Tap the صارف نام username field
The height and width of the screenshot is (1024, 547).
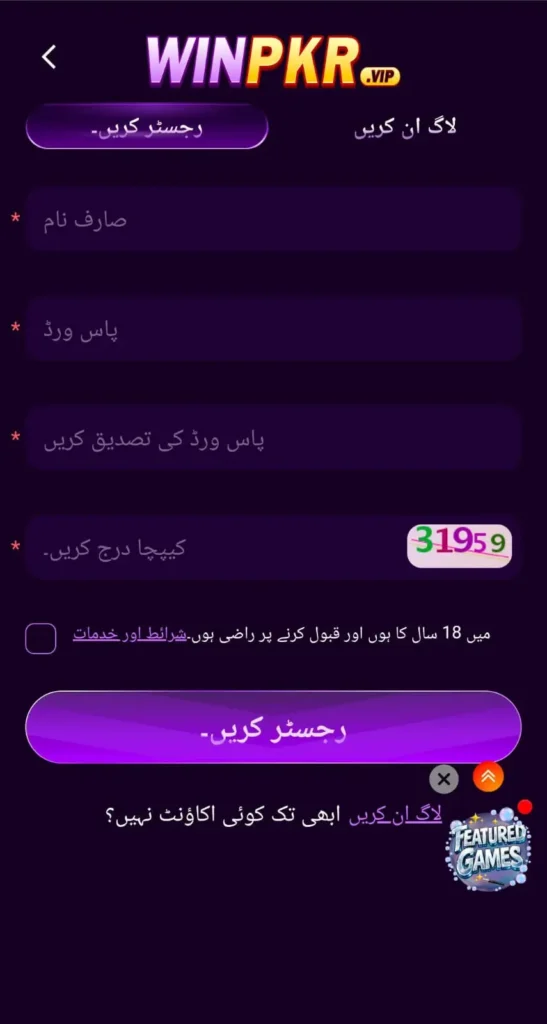[x=274, y=219]
